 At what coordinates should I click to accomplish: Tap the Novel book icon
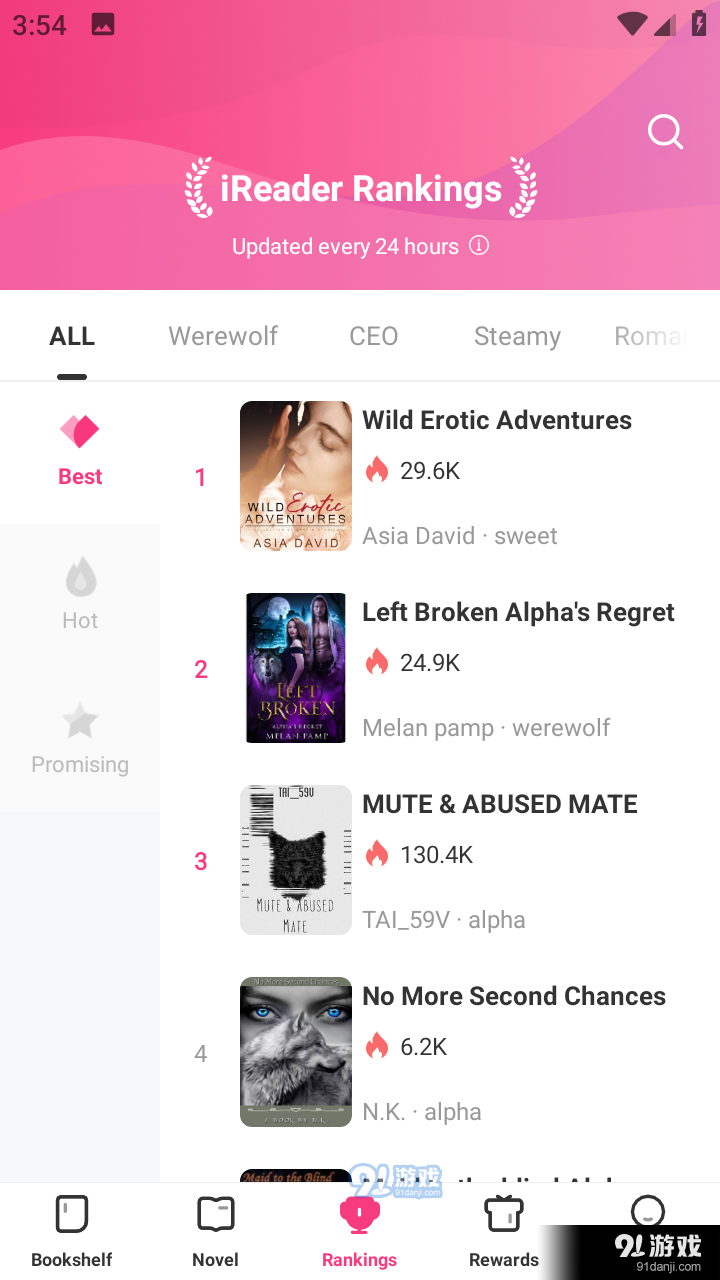pyautogui.click(x=215, y=1211)
